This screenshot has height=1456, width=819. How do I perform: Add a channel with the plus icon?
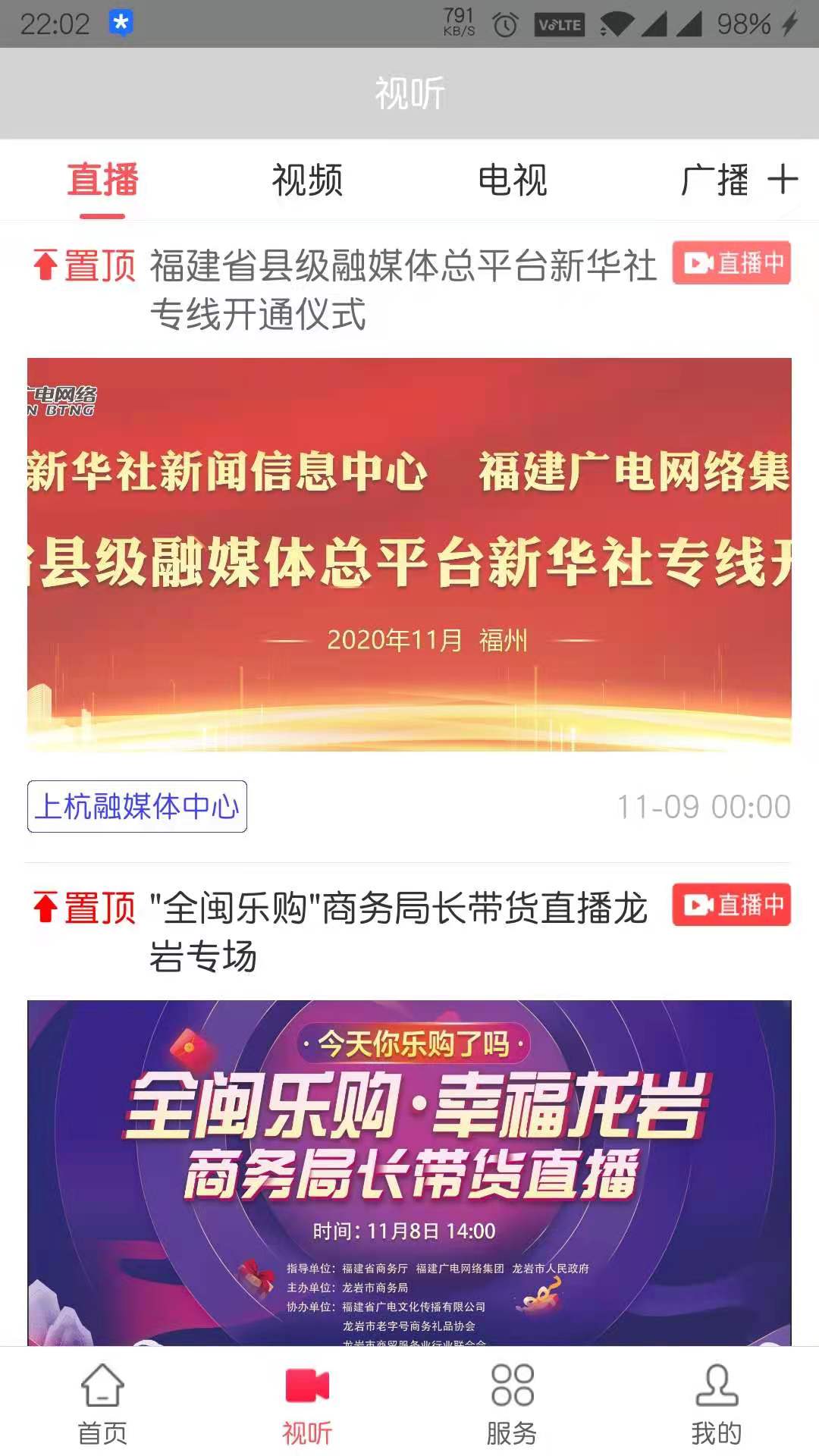click(783, 180)
